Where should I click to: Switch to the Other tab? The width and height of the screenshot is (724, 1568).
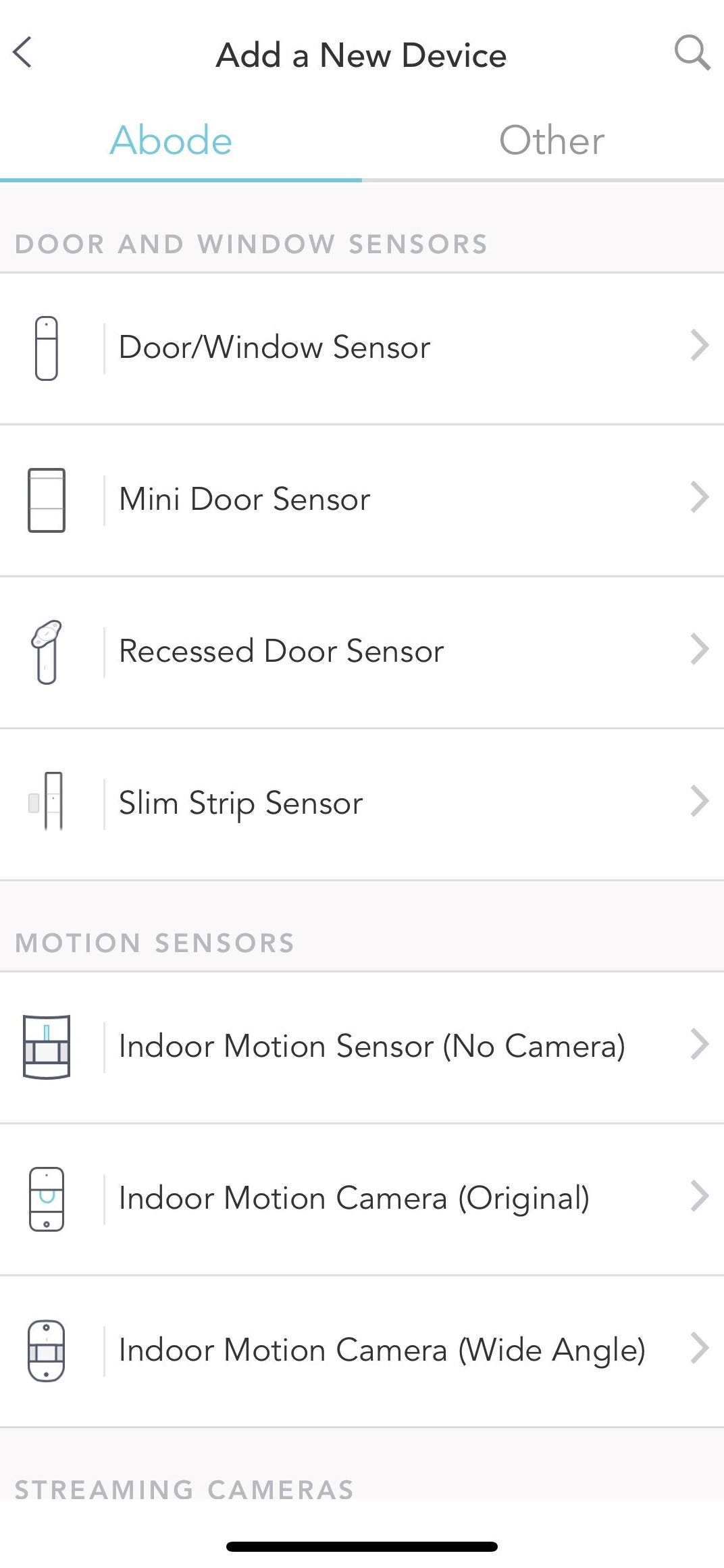coord(551,140)
